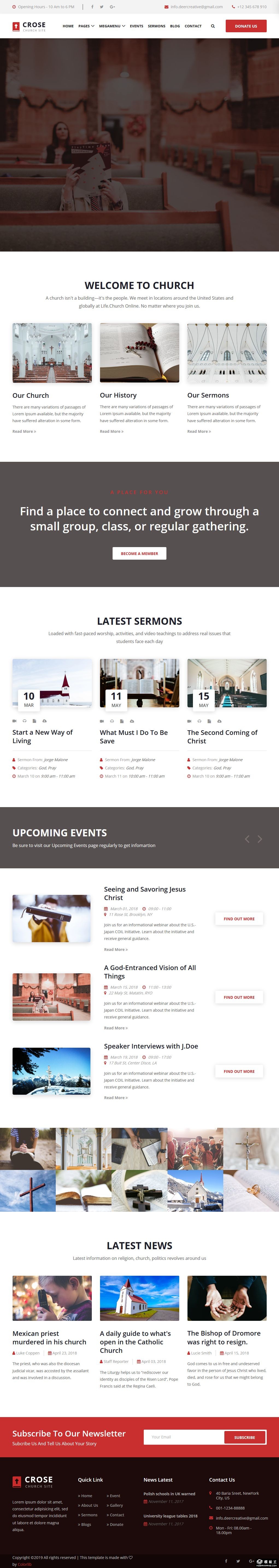Open the sermon "The Second Coming of Christ"
Viewport: 279px width, 1568px height.
pyautogui.click(x=222, y=737)
